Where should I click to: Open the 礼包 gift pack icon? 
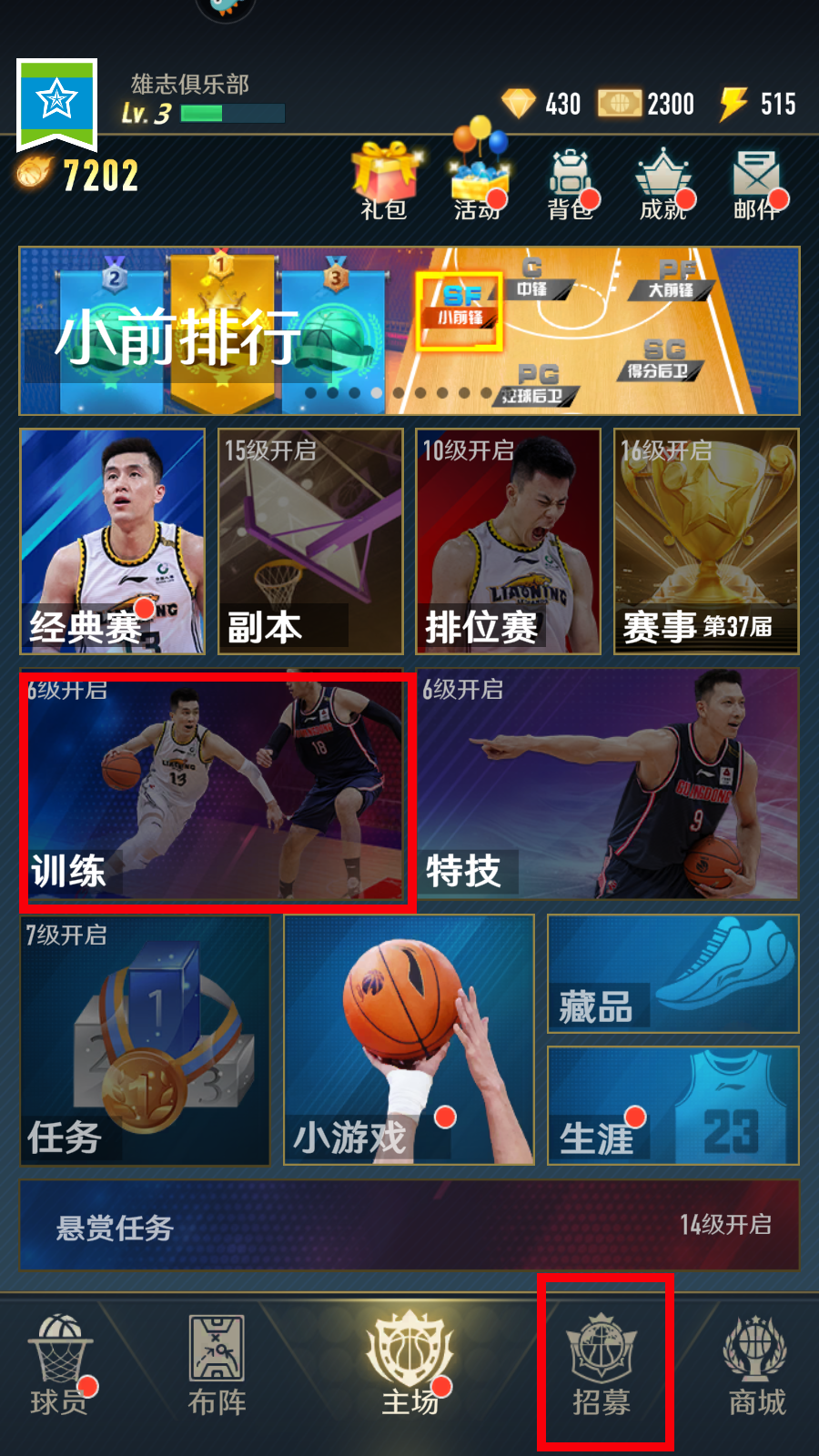pyautogui.click(x=384, y=182)
